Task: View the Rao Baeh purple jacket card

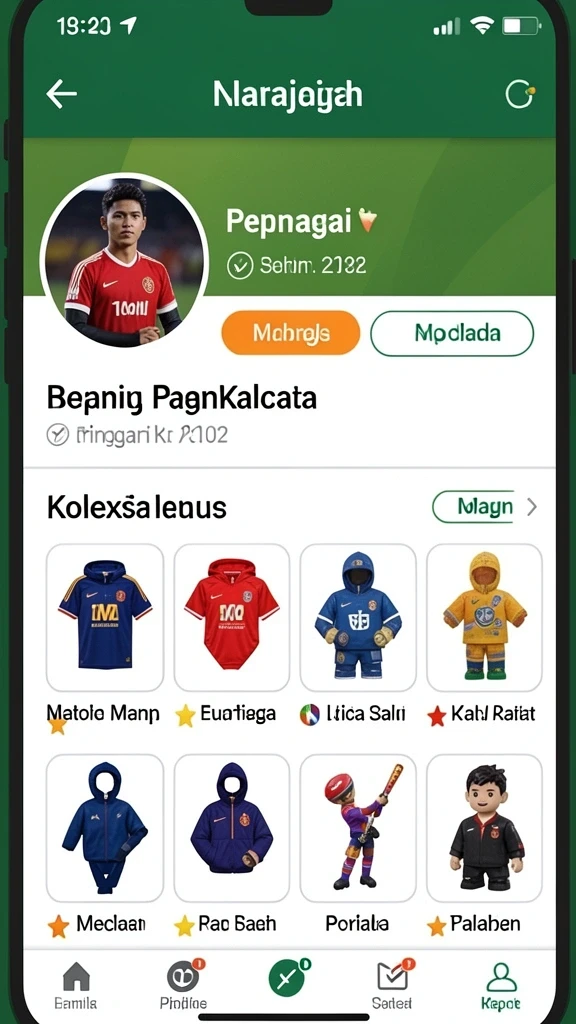Action: [x=232, y=828]
